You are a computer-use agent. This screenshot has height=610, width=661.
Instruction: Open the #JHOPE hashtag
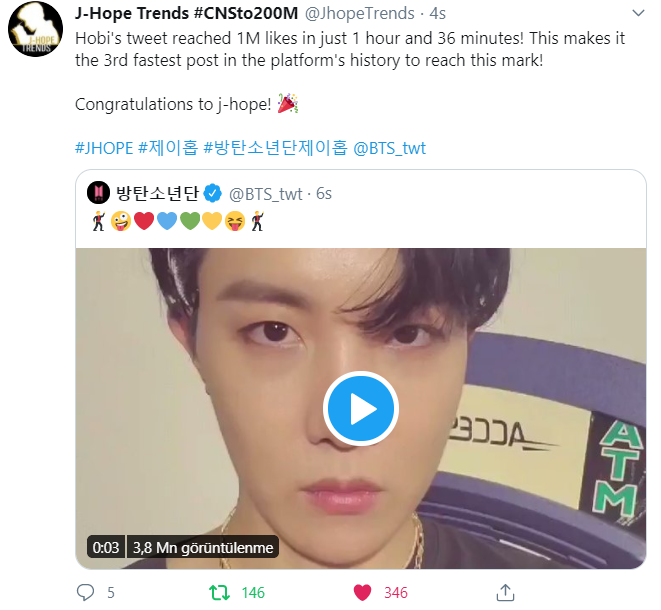104,148
